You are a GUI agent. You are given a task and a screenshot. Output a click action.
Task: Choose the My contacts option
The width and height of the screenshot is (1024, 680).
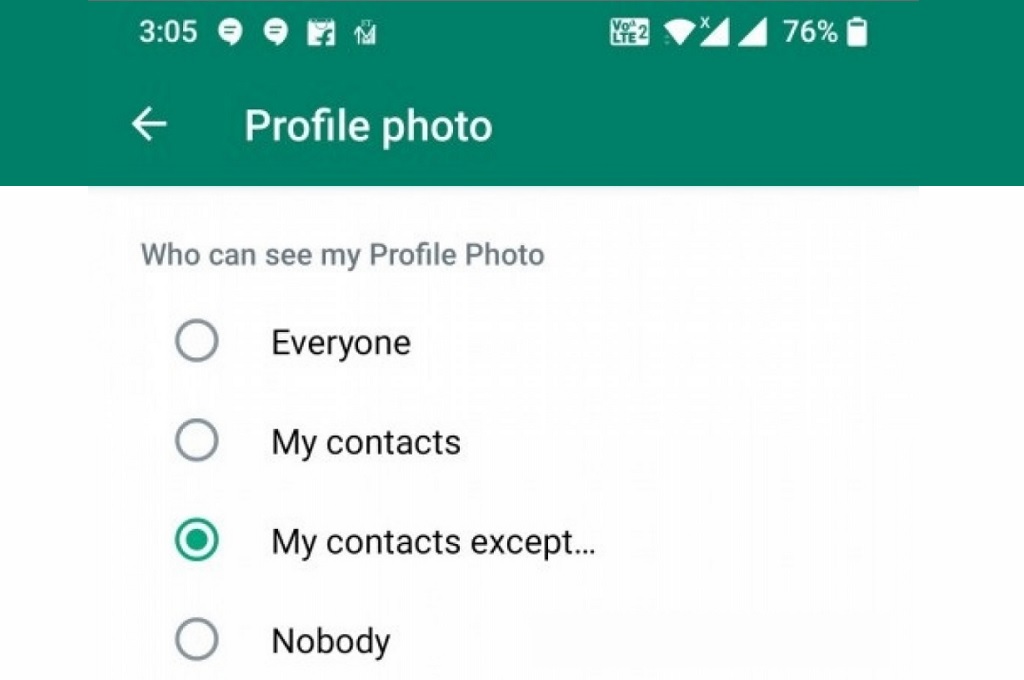tap(197, 441)
